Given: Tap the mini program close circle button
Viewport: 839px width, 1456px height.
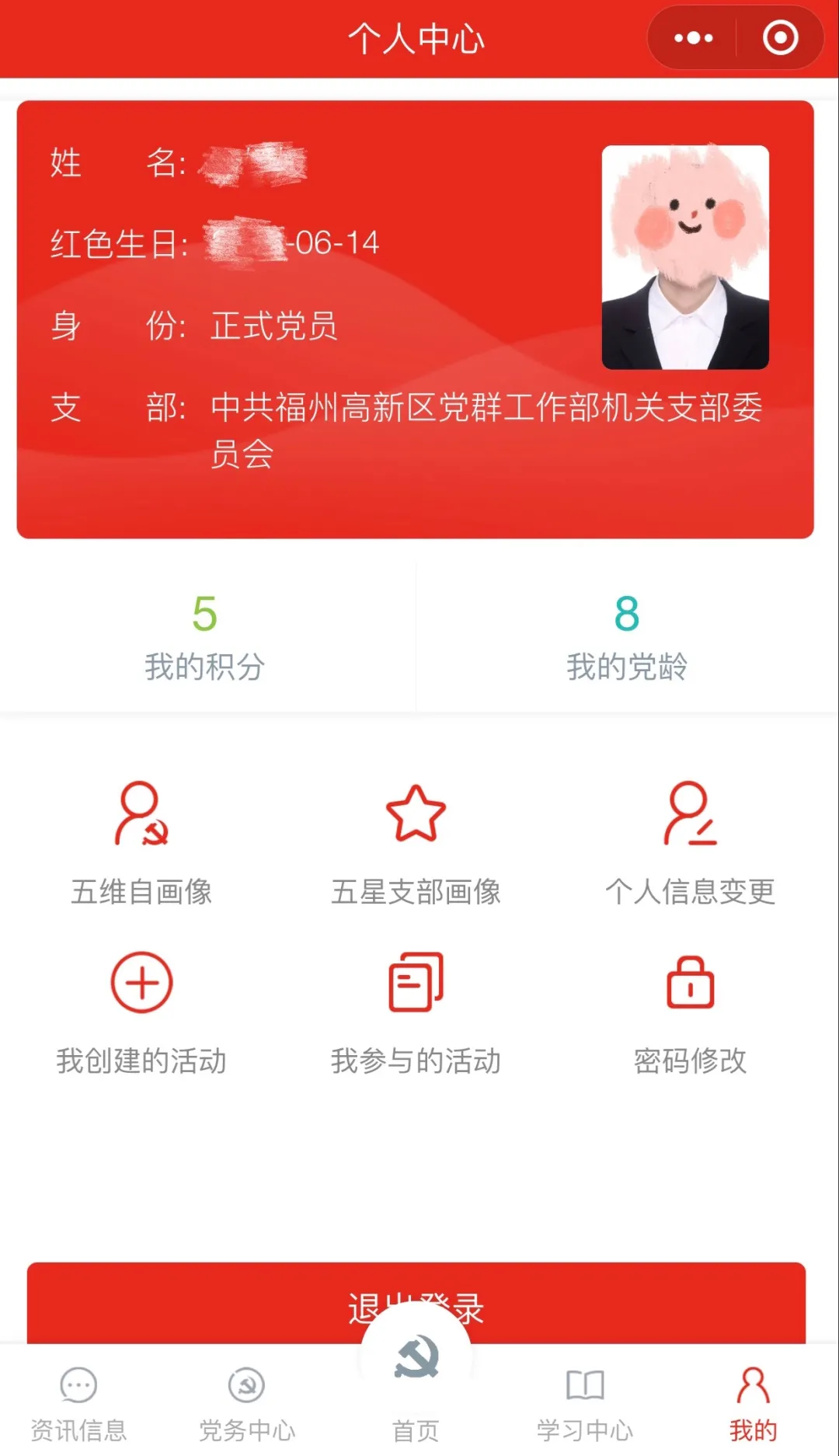Looking at the screenshot, I should (780, 38).
